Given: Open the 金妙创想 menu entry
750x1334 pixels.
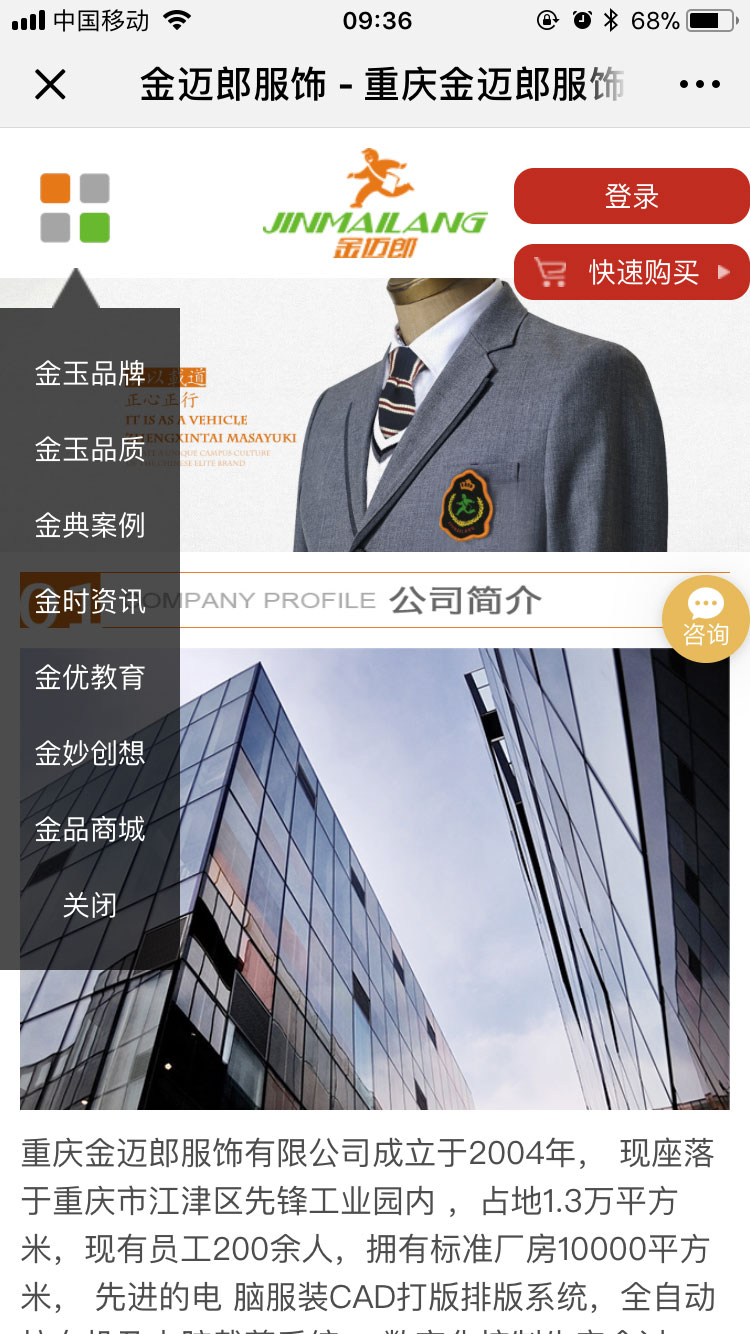Looking at the screenshot, I should [90, 753].
